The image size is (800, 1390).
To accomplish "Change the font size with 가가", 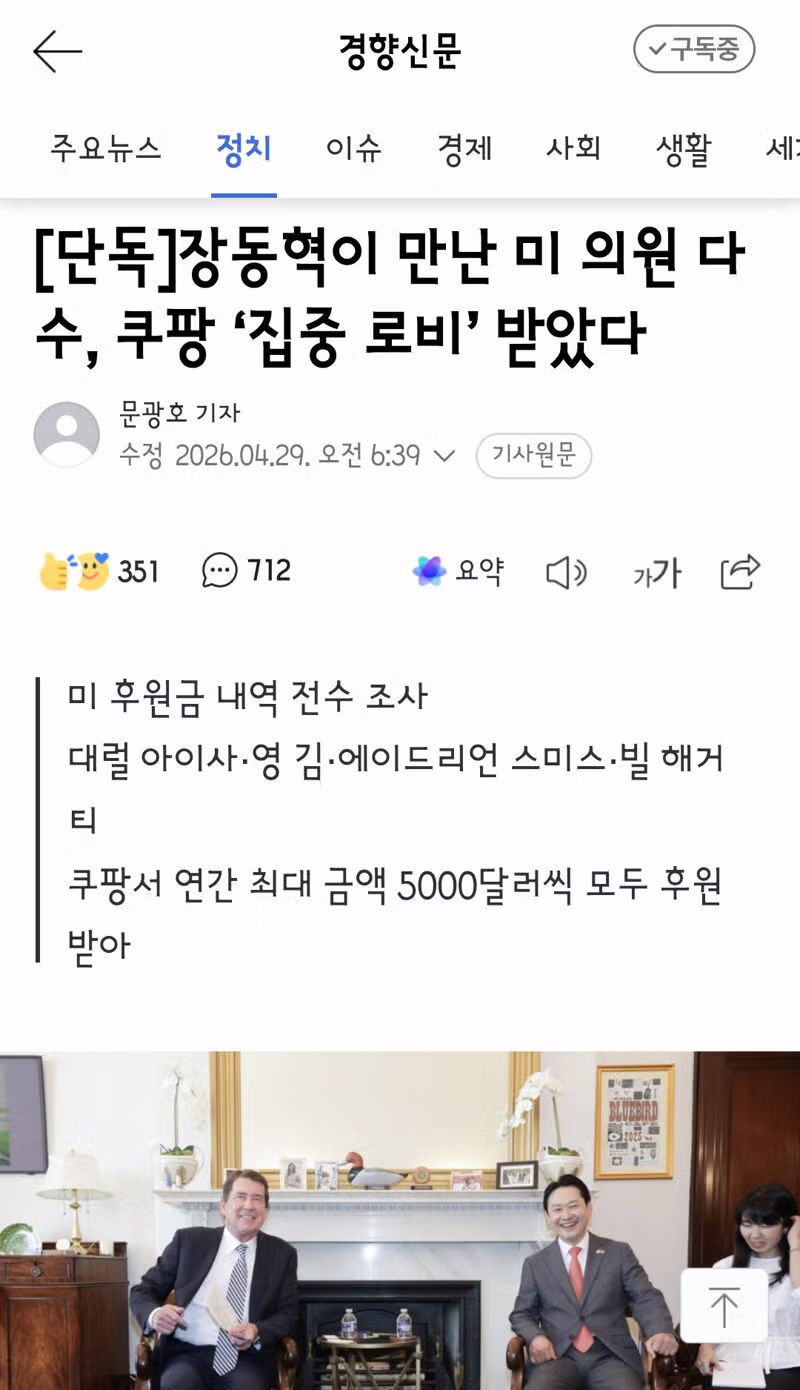I will (656, 572).
